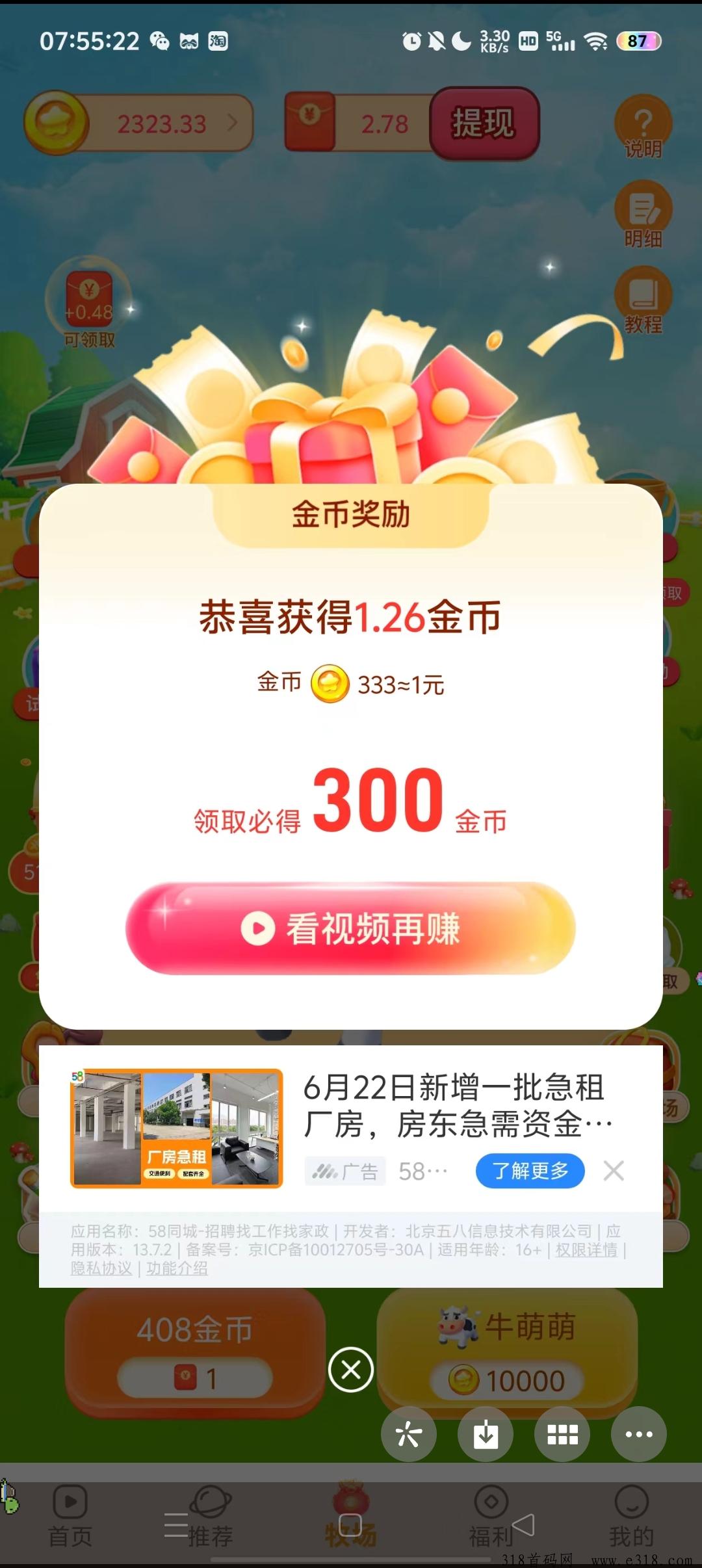
Task: Tap the 提现 withdraw button
Action: pyautogui.click(x=484, y=124)
